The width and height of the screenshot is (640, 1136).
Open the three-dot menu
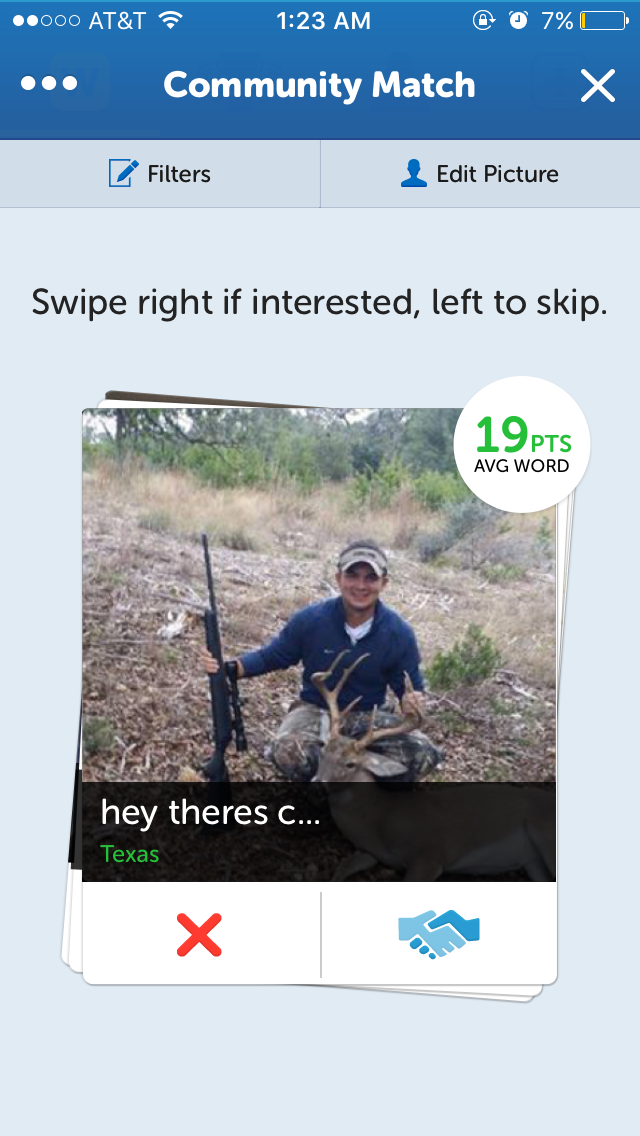coord(49,85)
